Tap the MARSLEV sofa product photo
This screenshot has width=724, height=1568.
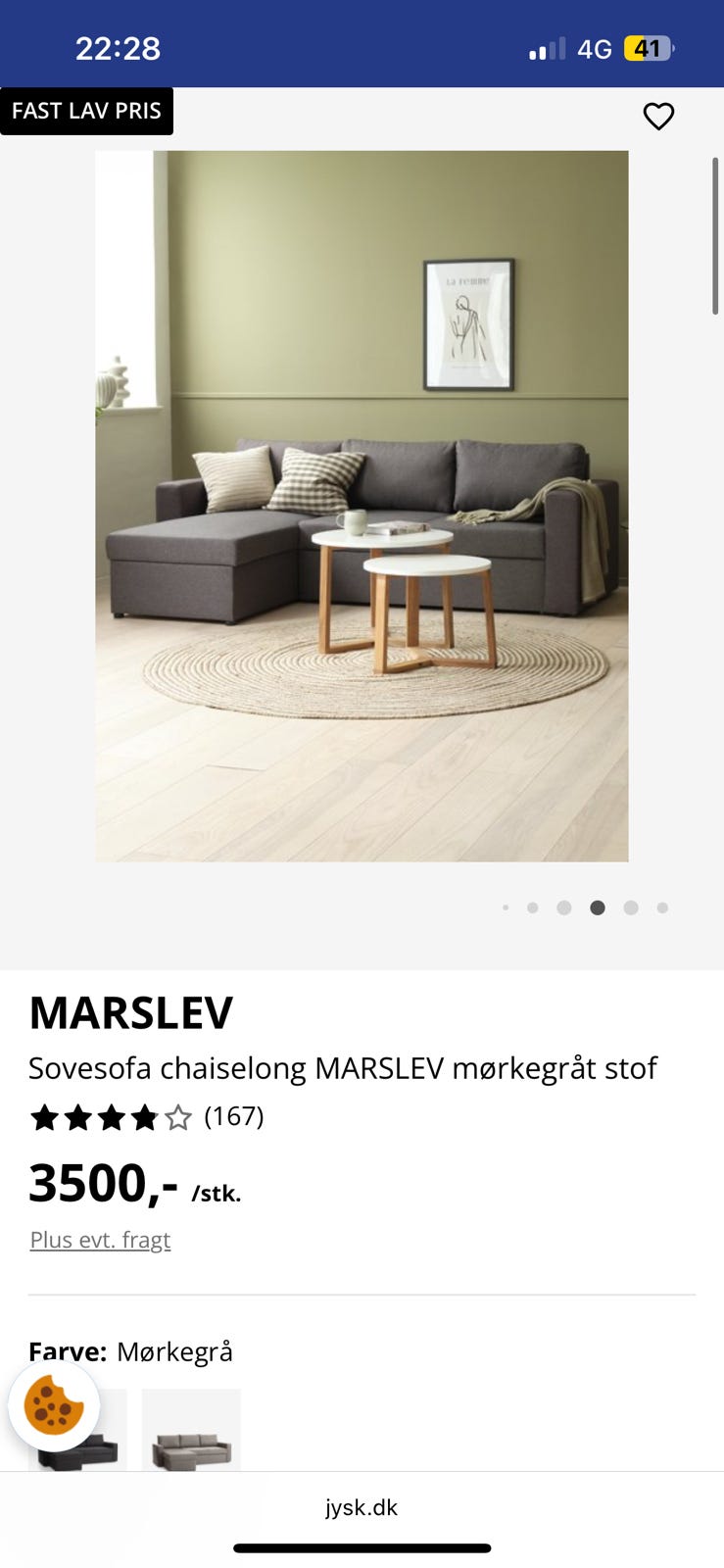click(362, 505)
